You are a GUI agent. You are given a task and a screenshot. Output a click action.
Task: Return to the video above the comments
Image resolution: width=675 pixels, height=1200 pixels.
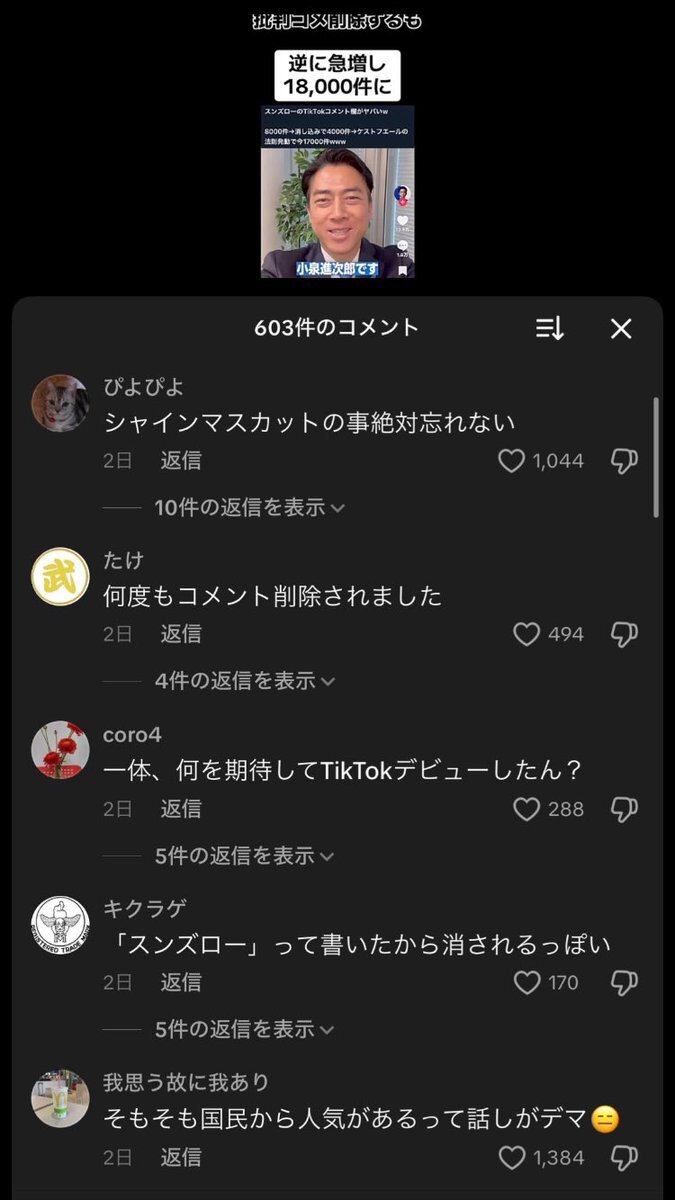coord(336,190)
